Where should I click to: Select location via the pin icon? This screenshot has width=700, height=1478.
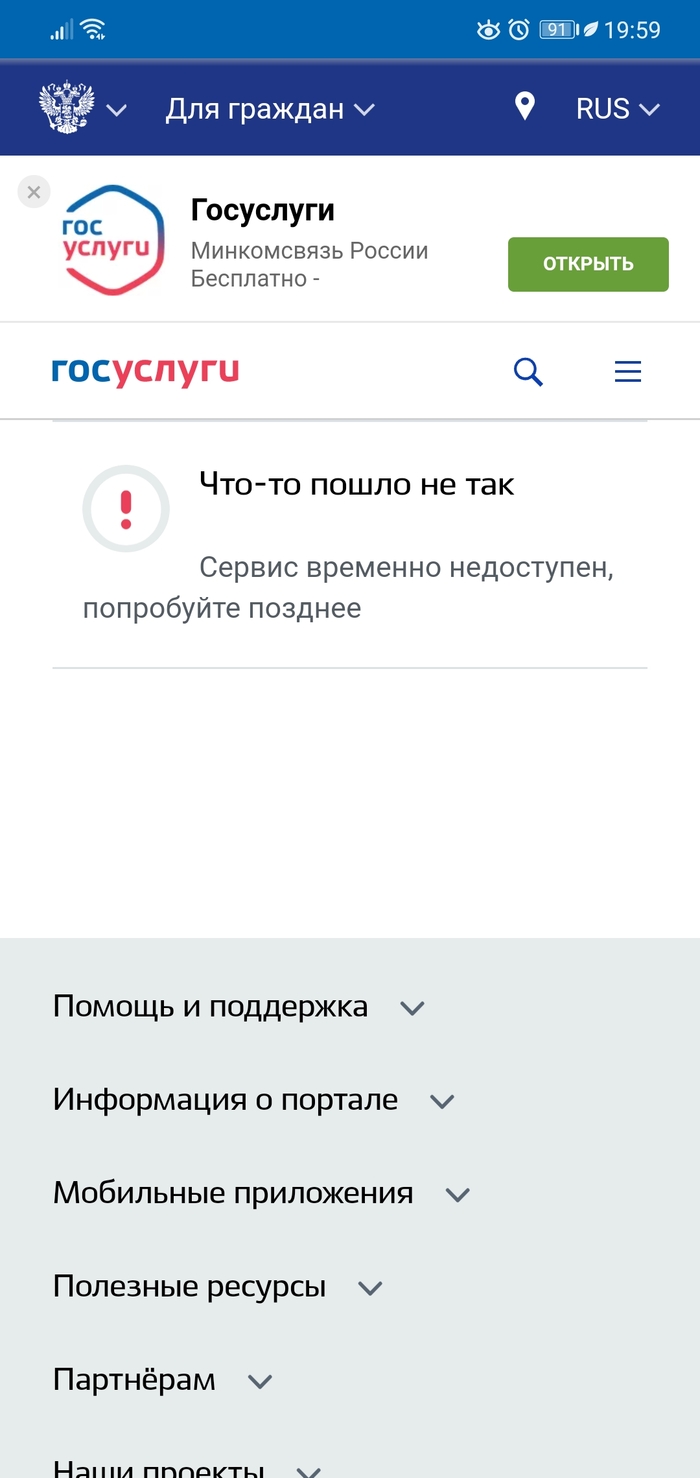point(524,107)
